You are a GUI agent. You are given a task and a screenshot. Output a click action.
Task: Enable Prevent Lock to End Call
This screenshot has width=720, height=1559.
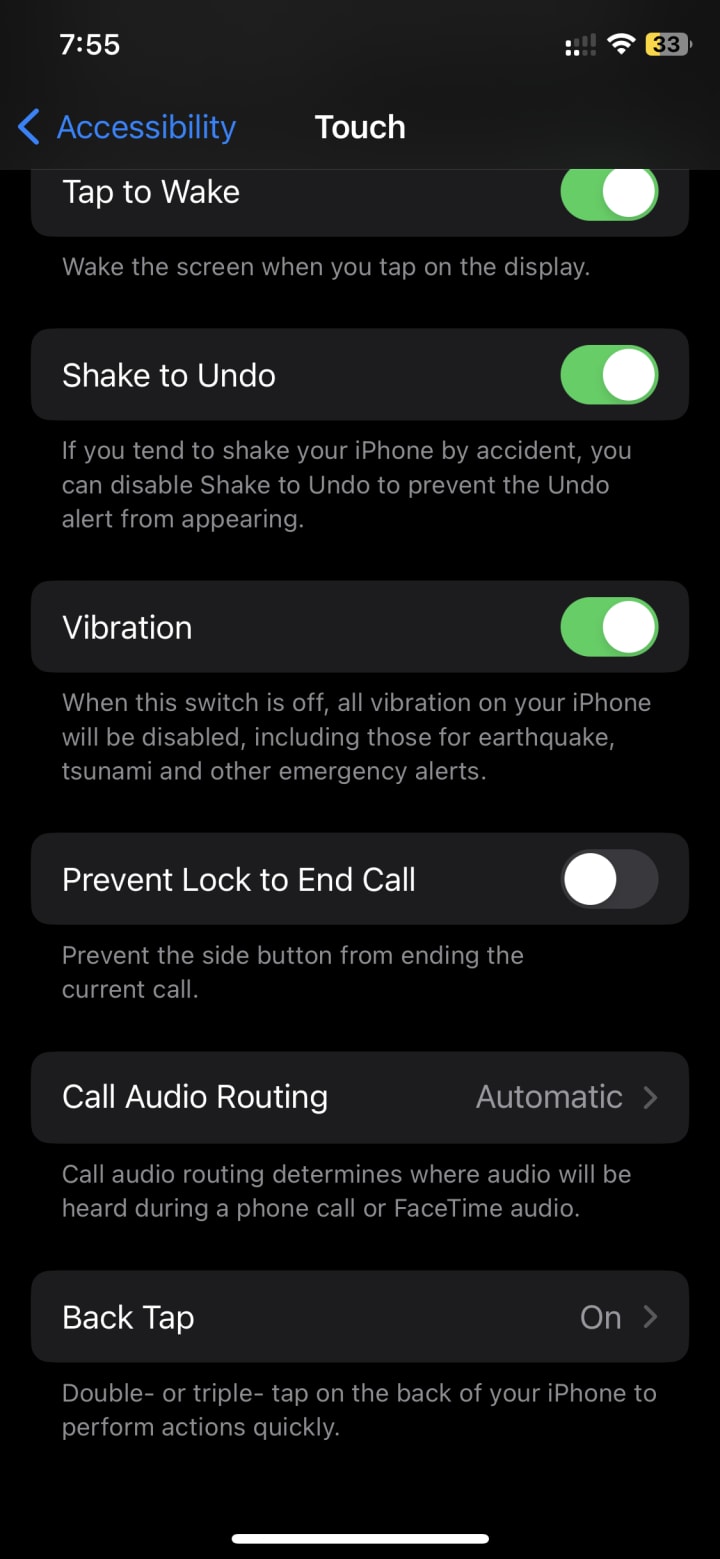609,880
